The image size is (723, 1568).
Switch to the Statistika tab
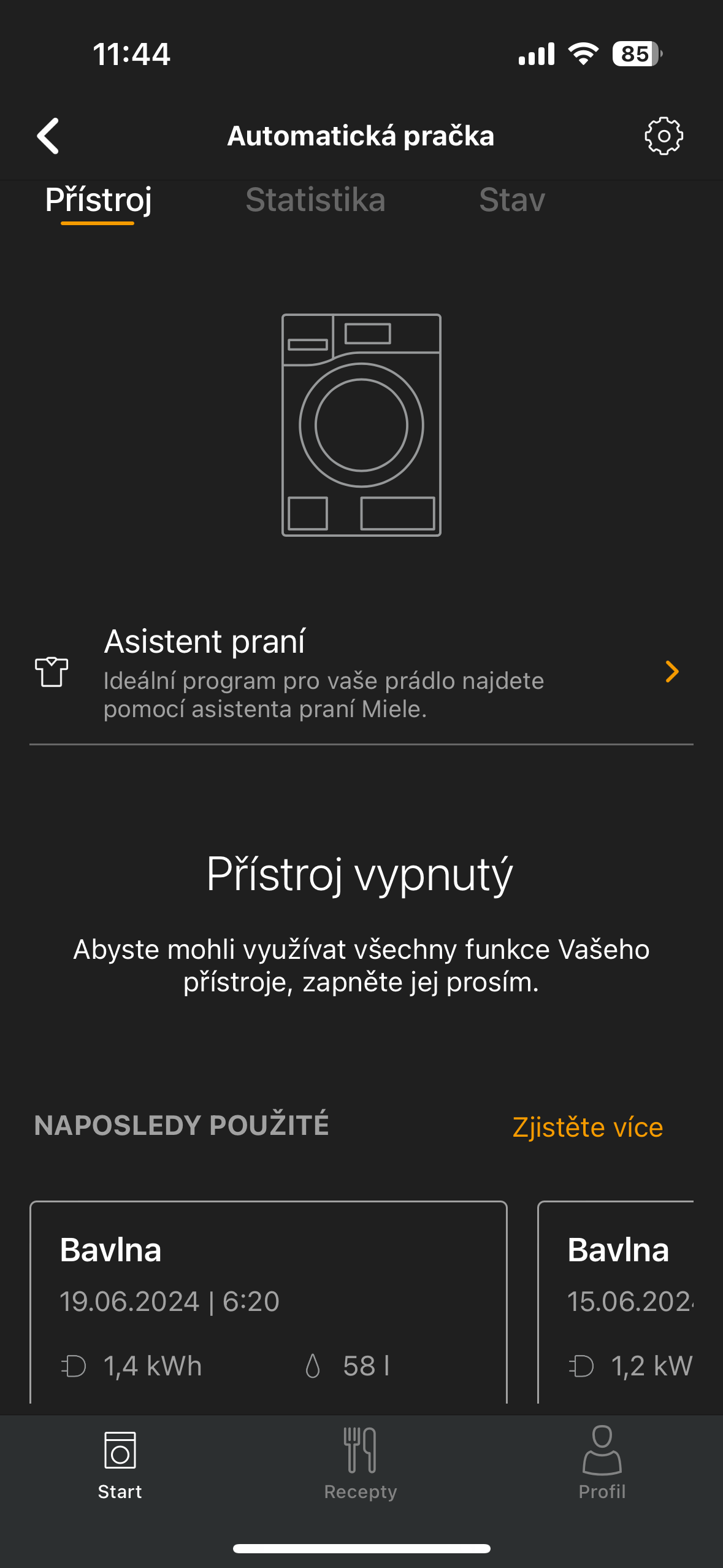[x=315, y=201]
